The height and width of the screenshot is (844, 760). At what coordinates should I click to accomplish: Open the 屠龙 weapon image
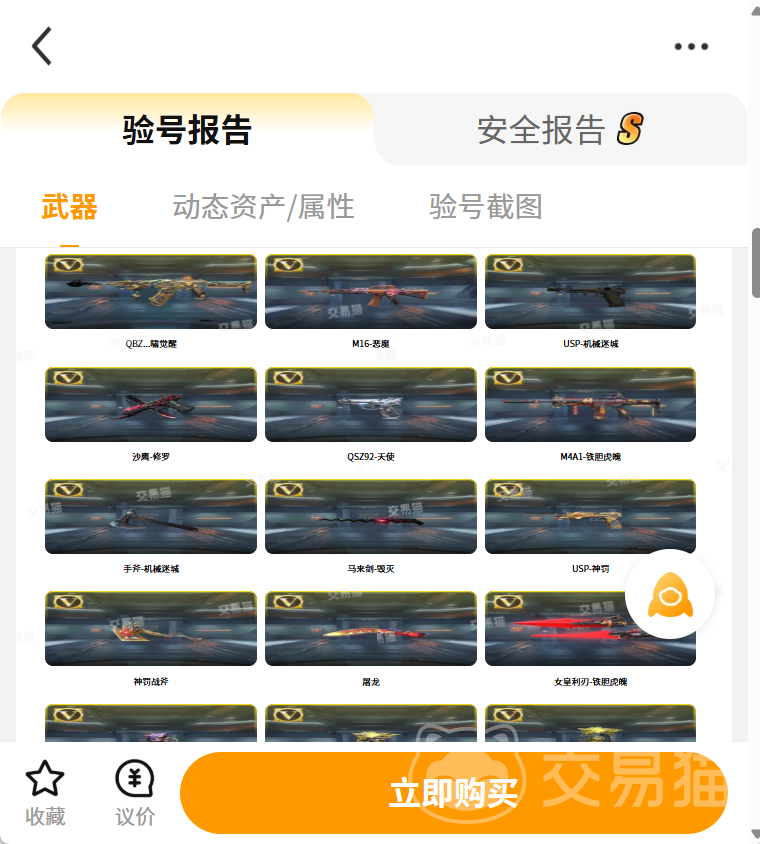pos(371,629)
